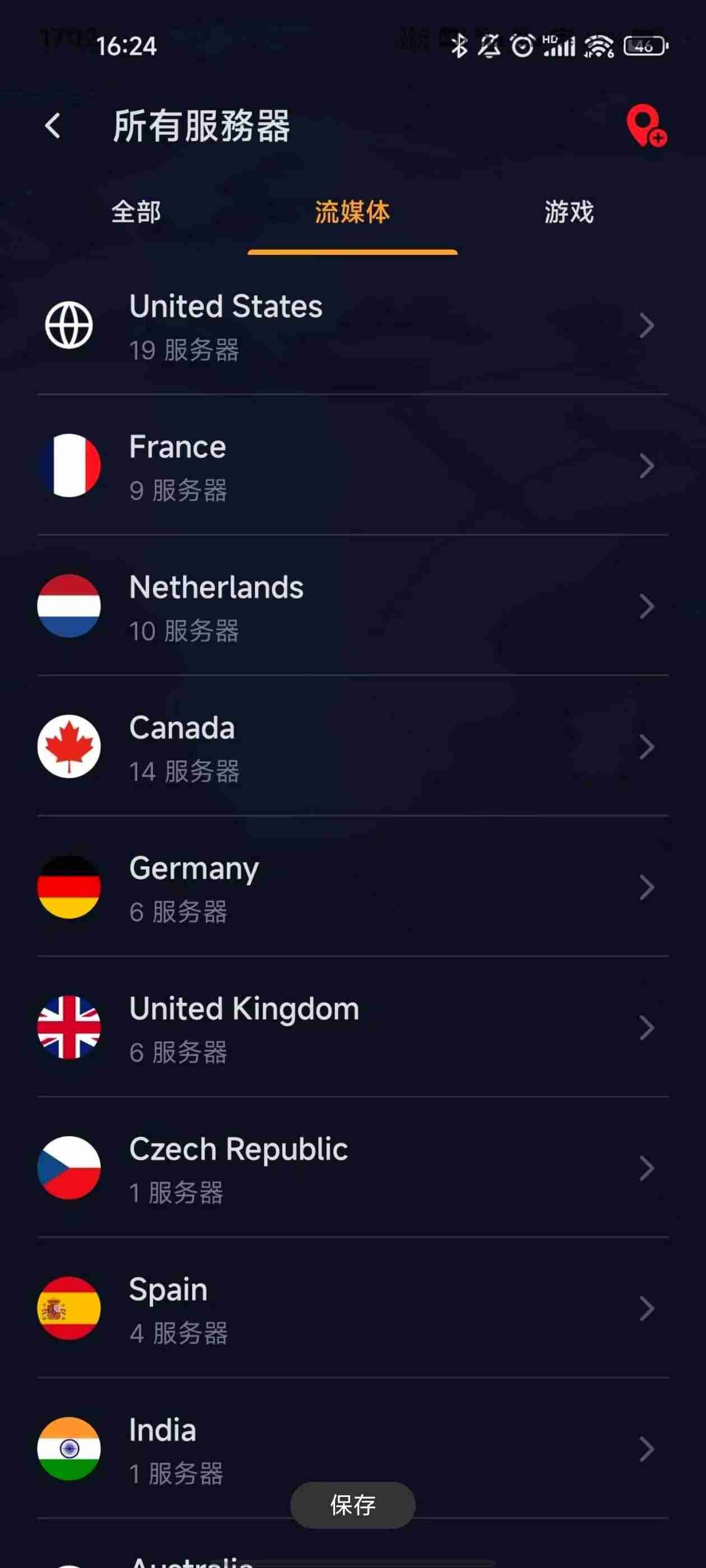The width and height of the screenshot is (706, 1568).
Task: Tap the 保存 button
Action: [352, 1505]
